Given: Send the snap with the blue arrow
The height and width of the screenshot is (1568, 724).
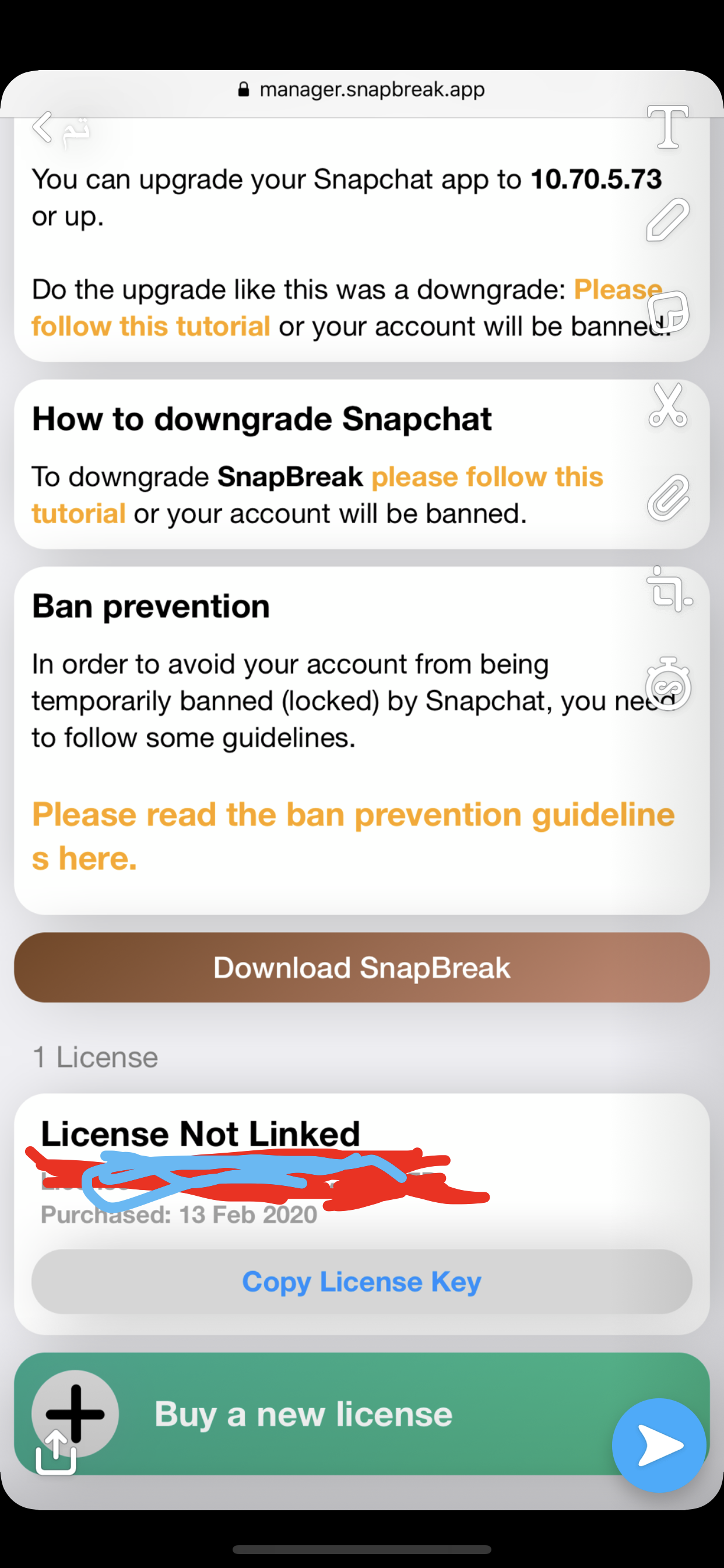Looking at the screenshot, I should [659, 1445].
